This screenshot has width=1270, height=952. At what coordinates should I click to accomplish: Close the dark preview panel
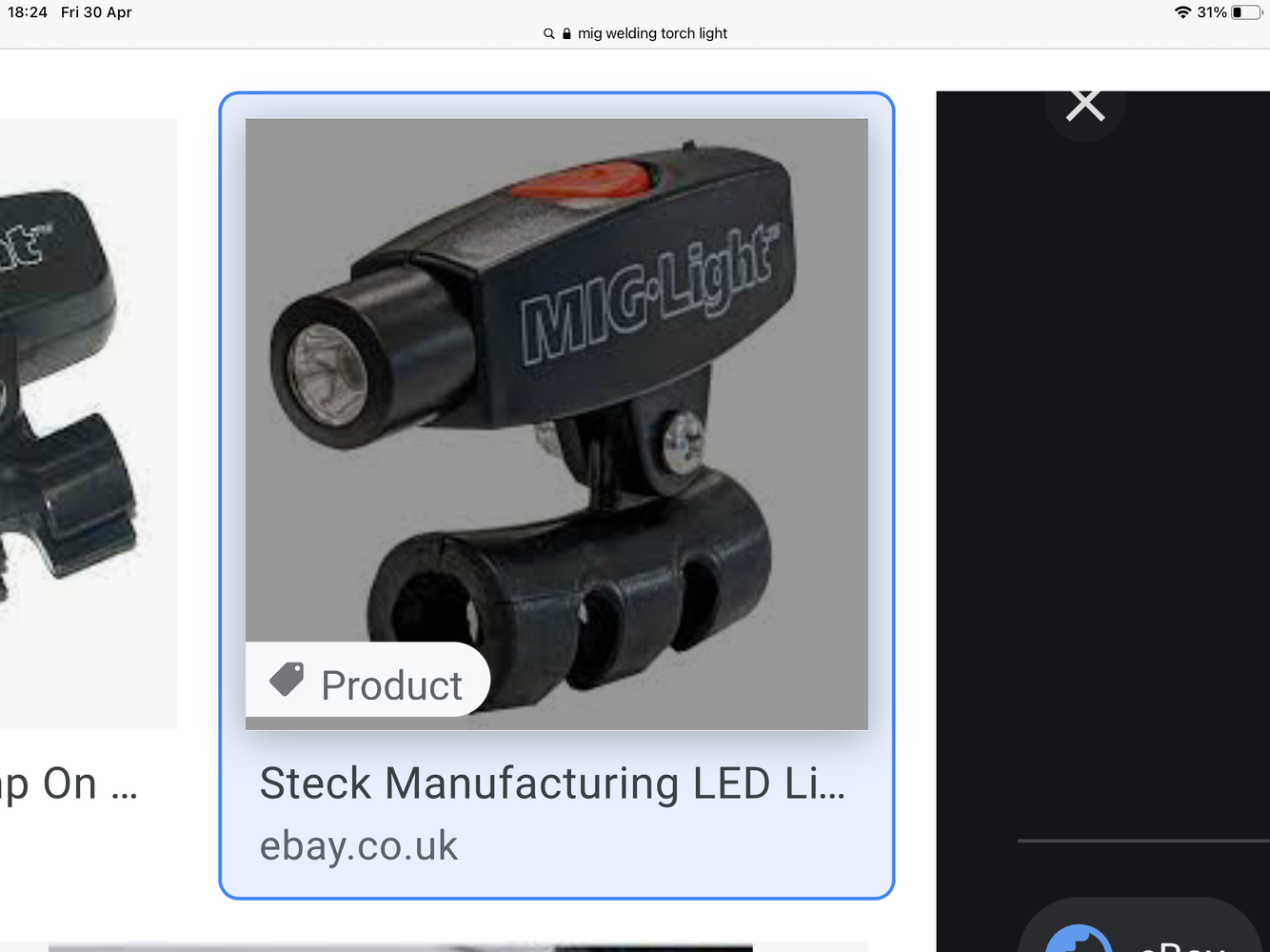[1084, 105]
